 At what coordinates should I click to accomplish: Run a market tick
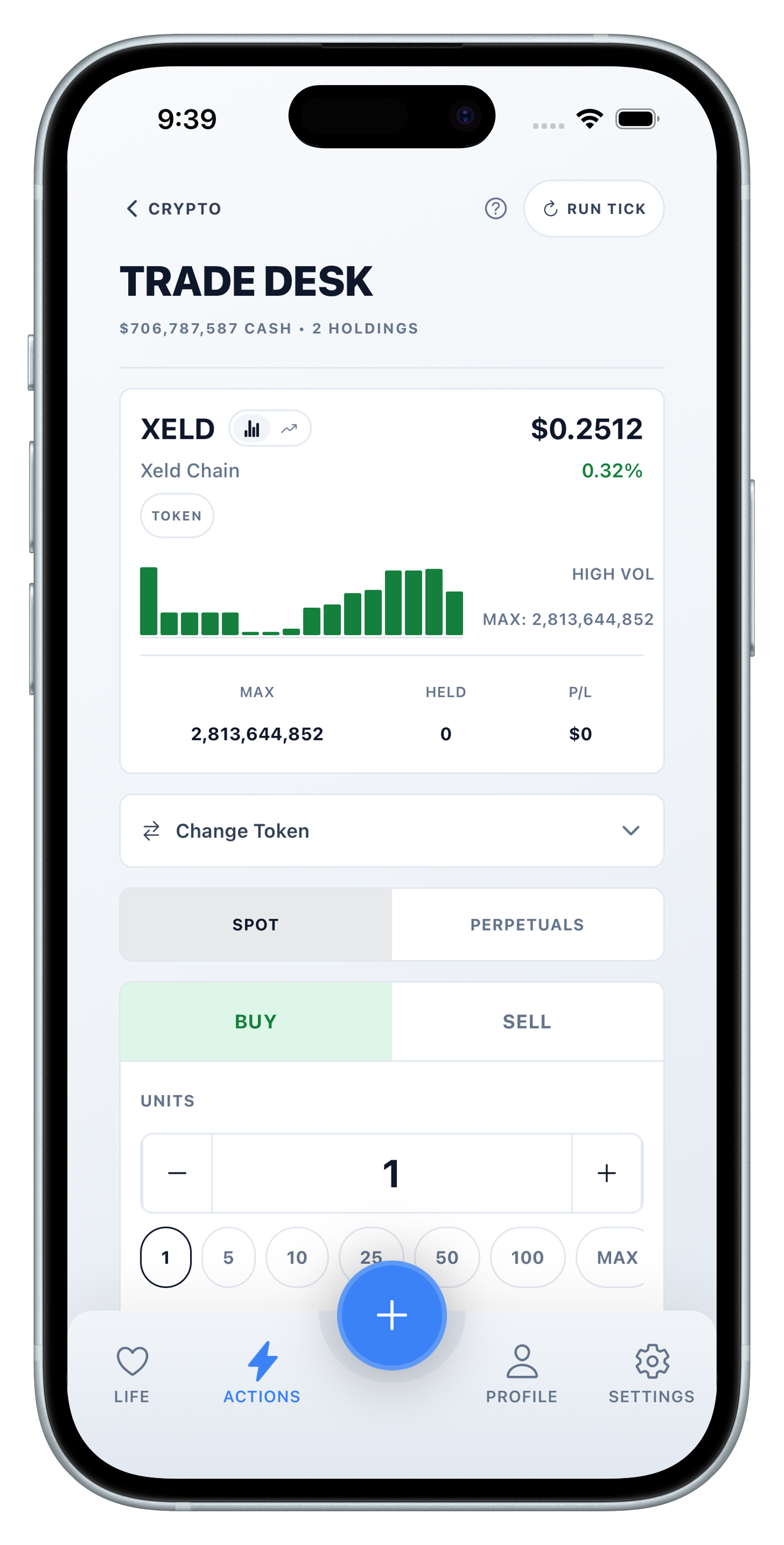pyautogui.click(x=593, y=209)
